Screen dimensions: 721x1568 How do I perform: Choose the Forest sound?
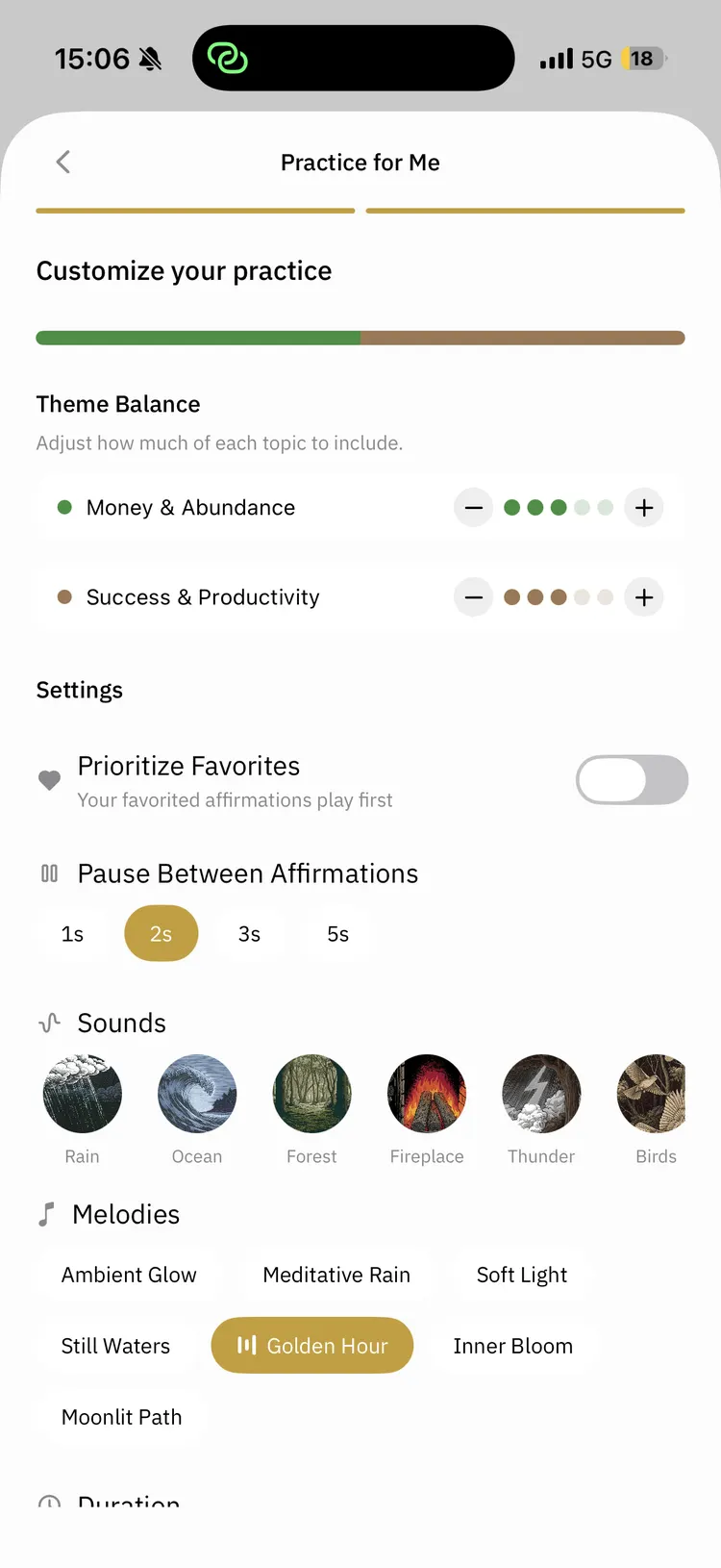311,1095
